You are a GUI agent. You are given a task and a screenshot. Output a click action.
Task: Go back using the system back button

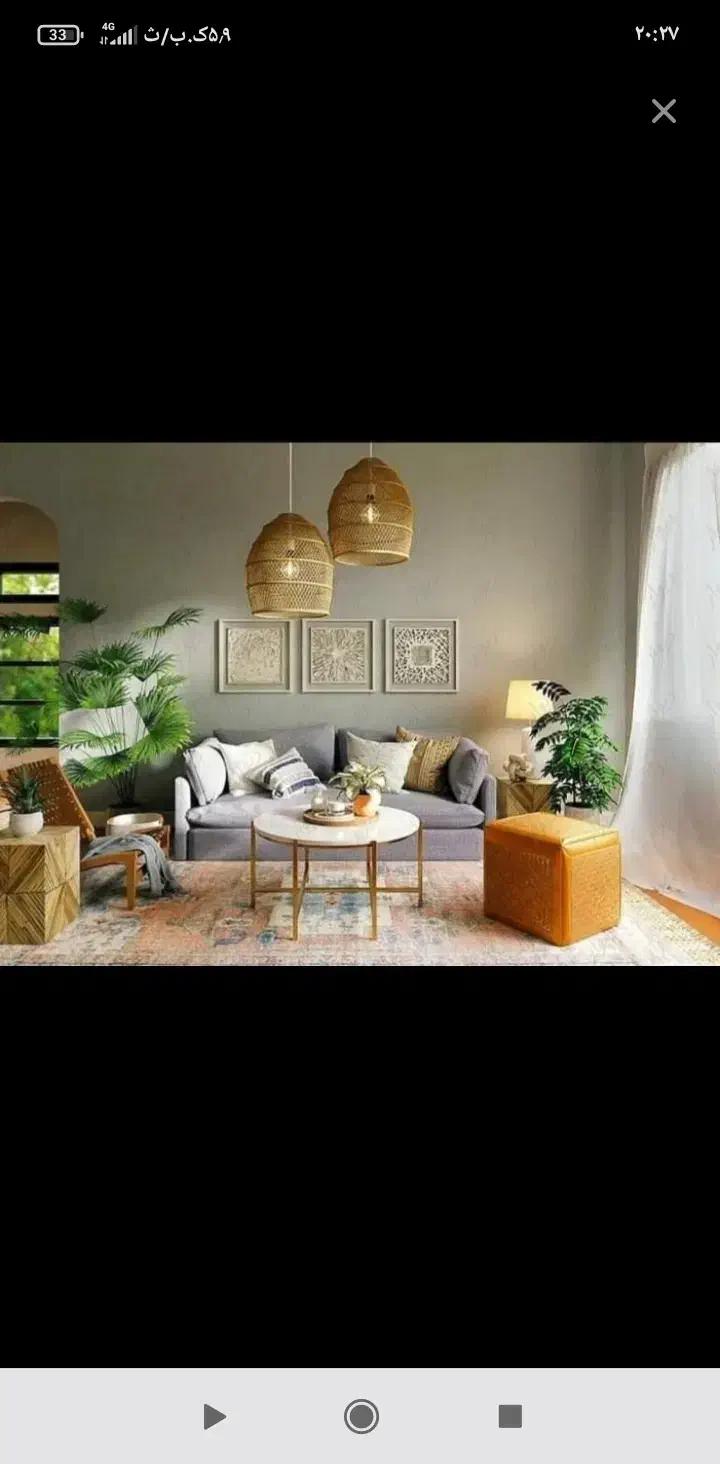tap(213, 1416)
